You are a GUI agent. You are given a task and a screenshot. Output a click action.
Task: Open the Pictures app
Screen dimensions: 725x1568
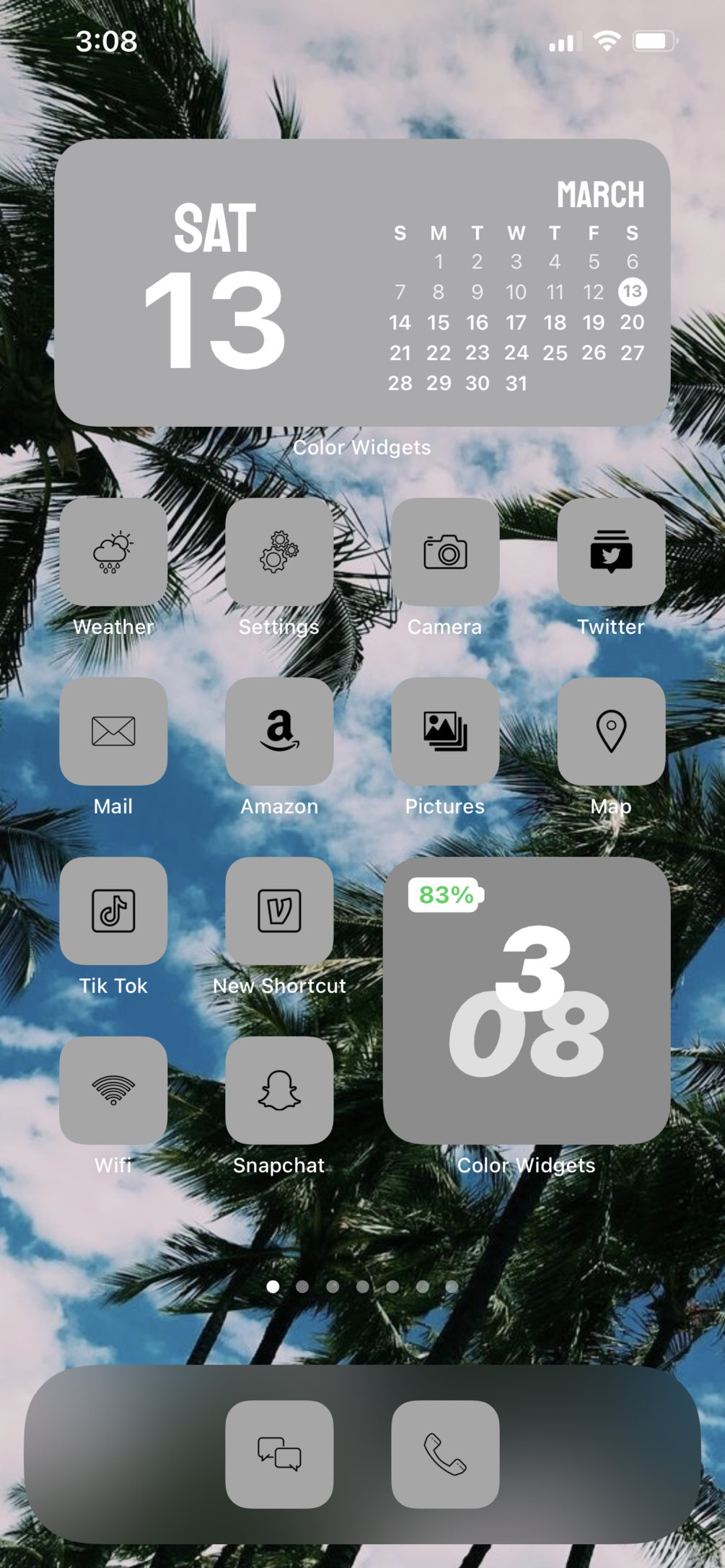click(x=445, y=731)
